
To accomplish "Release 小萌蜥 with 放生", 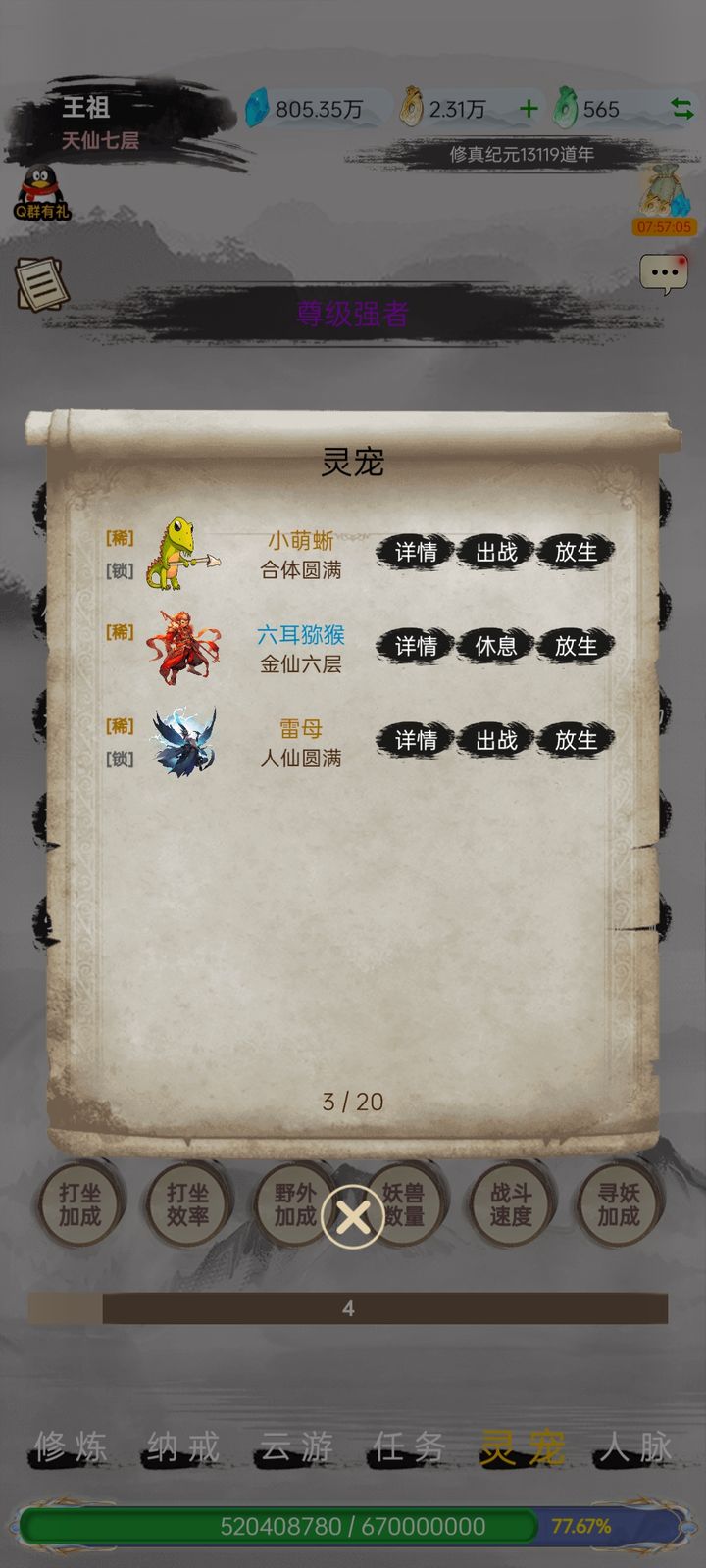I will tap(576, 553).
